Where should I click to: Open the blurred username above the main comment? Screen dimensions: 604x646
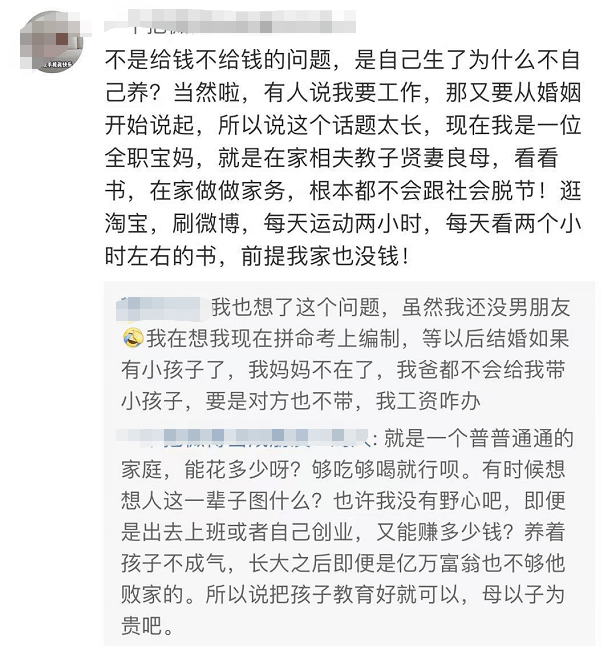point(230,22)
